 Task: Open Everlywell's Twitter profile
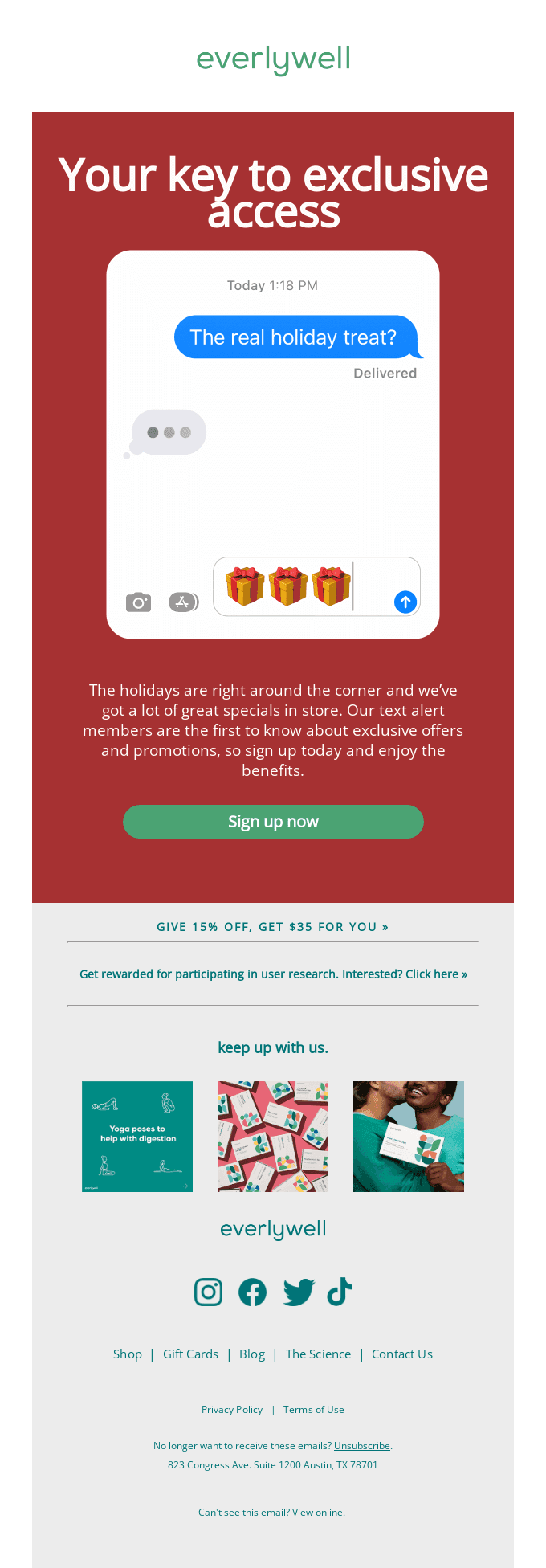(299, 1292)
